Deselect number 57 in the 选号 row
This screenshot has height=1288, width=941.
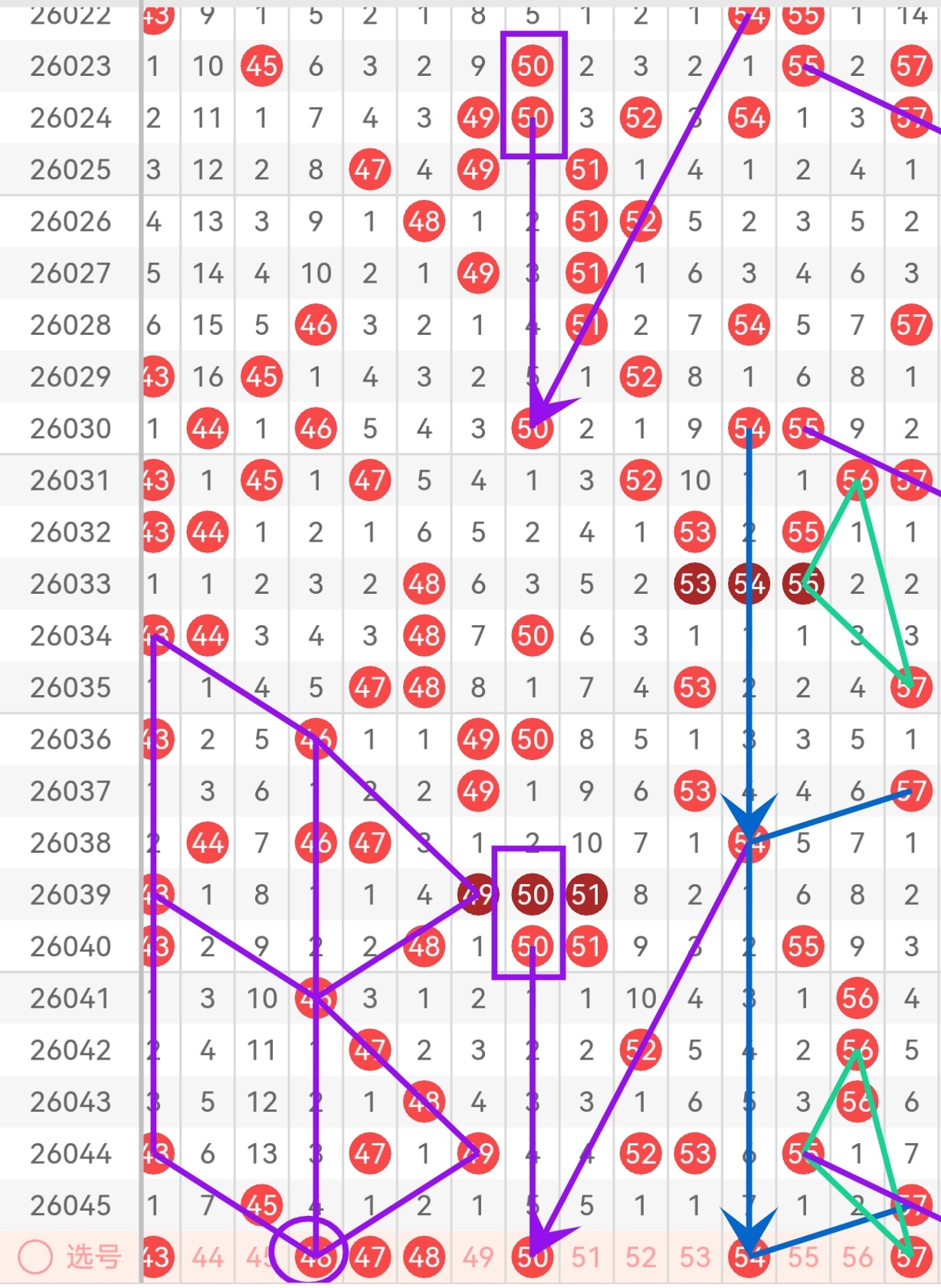[x=911, y=1257]
